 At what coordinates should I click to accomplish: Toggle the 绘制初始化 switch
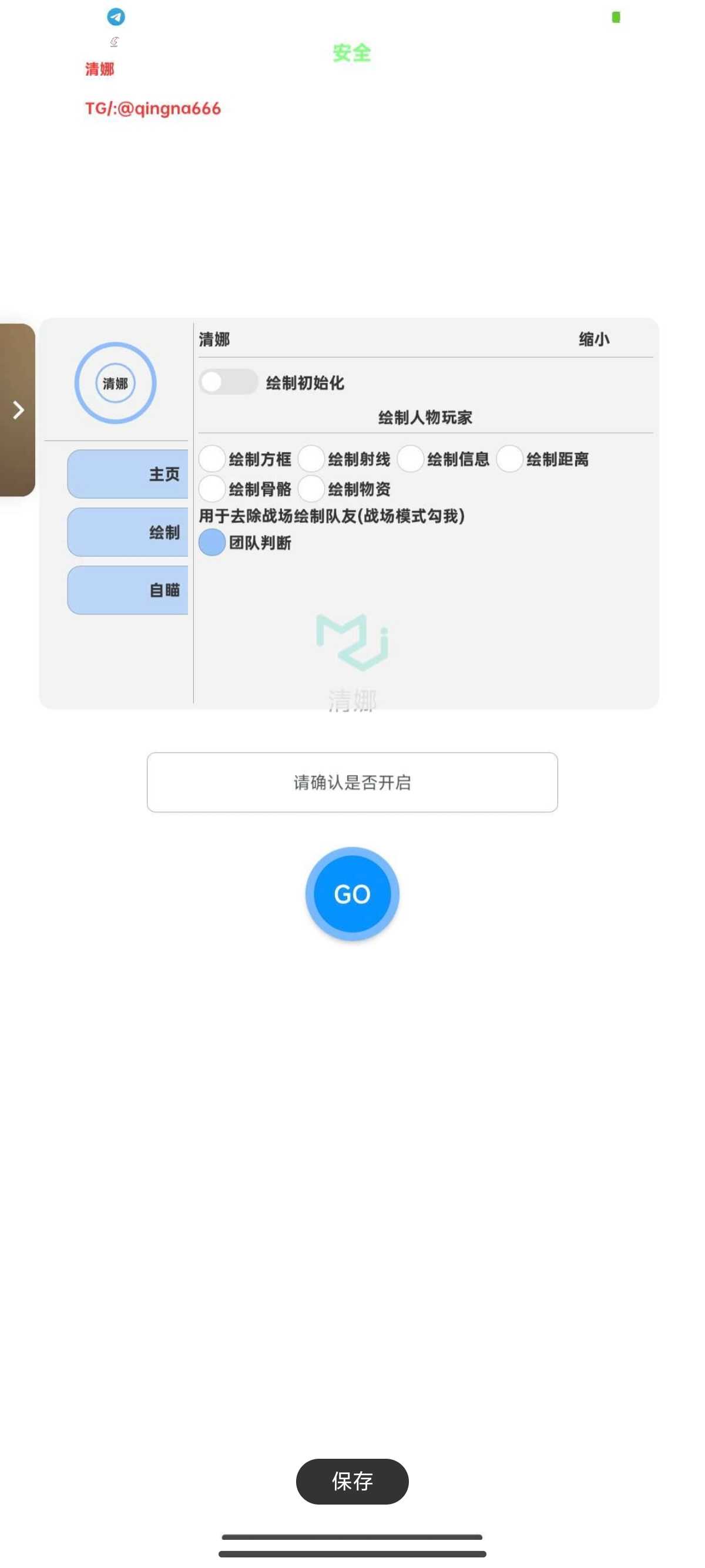(229, 382)
